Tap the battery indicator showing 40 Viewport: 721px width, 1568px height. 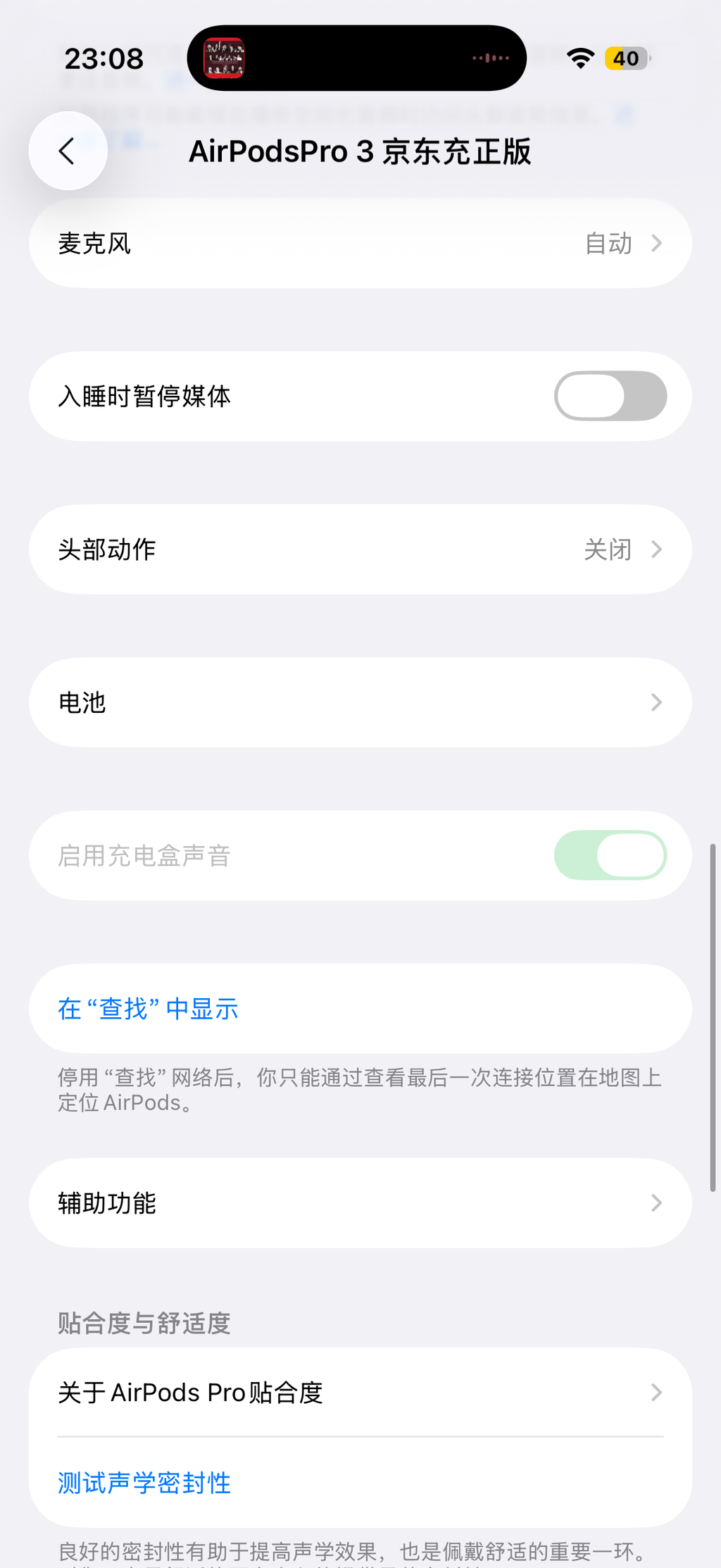pos(625,58)
